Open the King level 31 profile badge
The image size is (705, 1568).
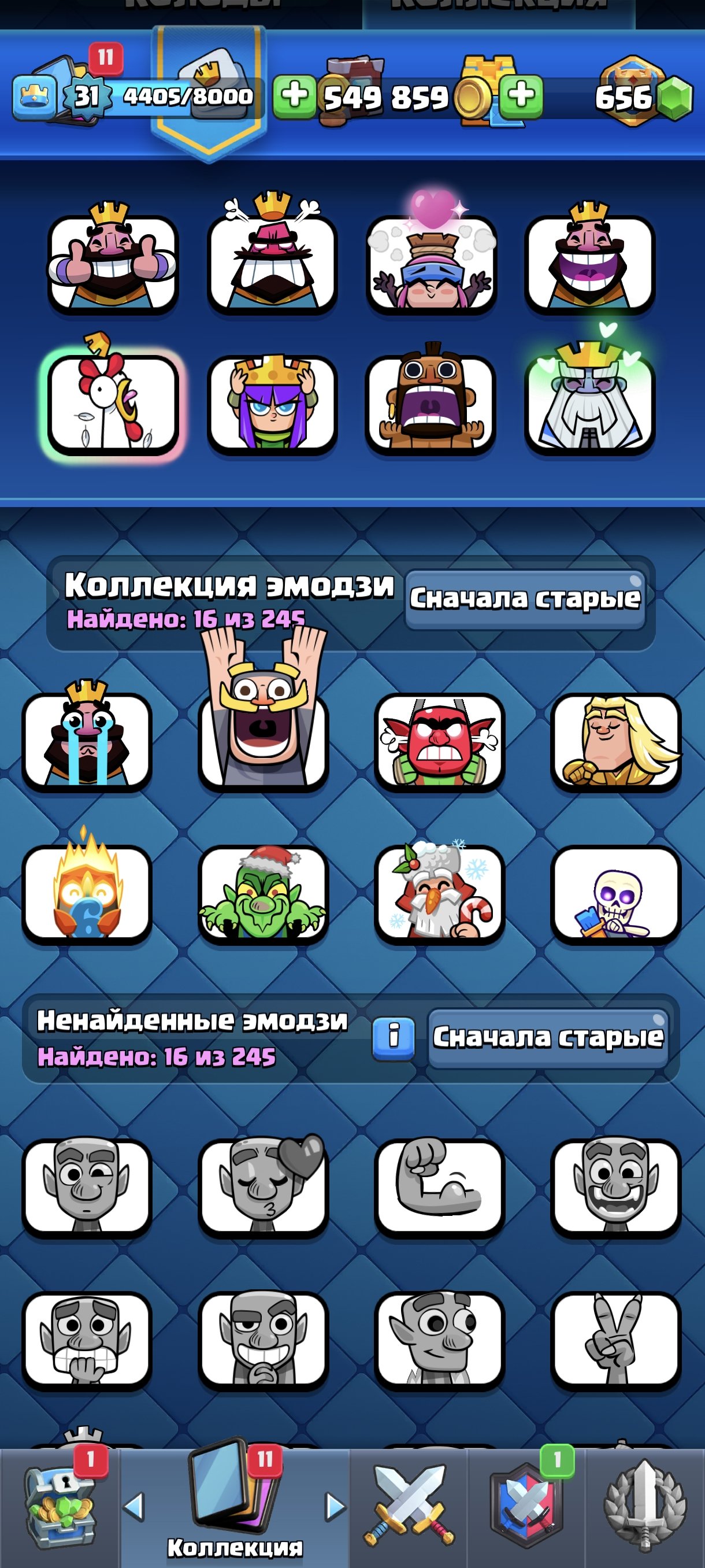[x=87, y=96]
